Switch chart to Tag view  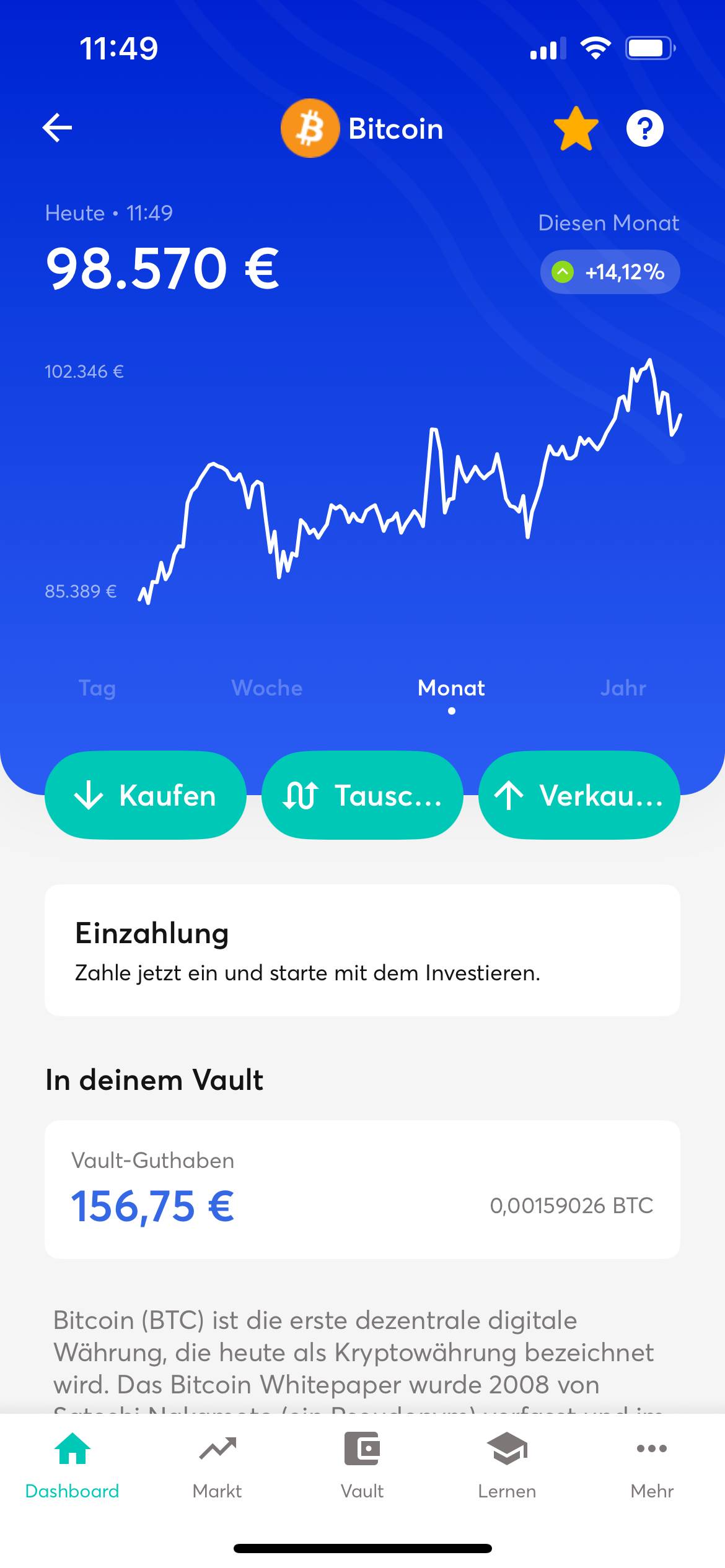(x=97, y=688)
